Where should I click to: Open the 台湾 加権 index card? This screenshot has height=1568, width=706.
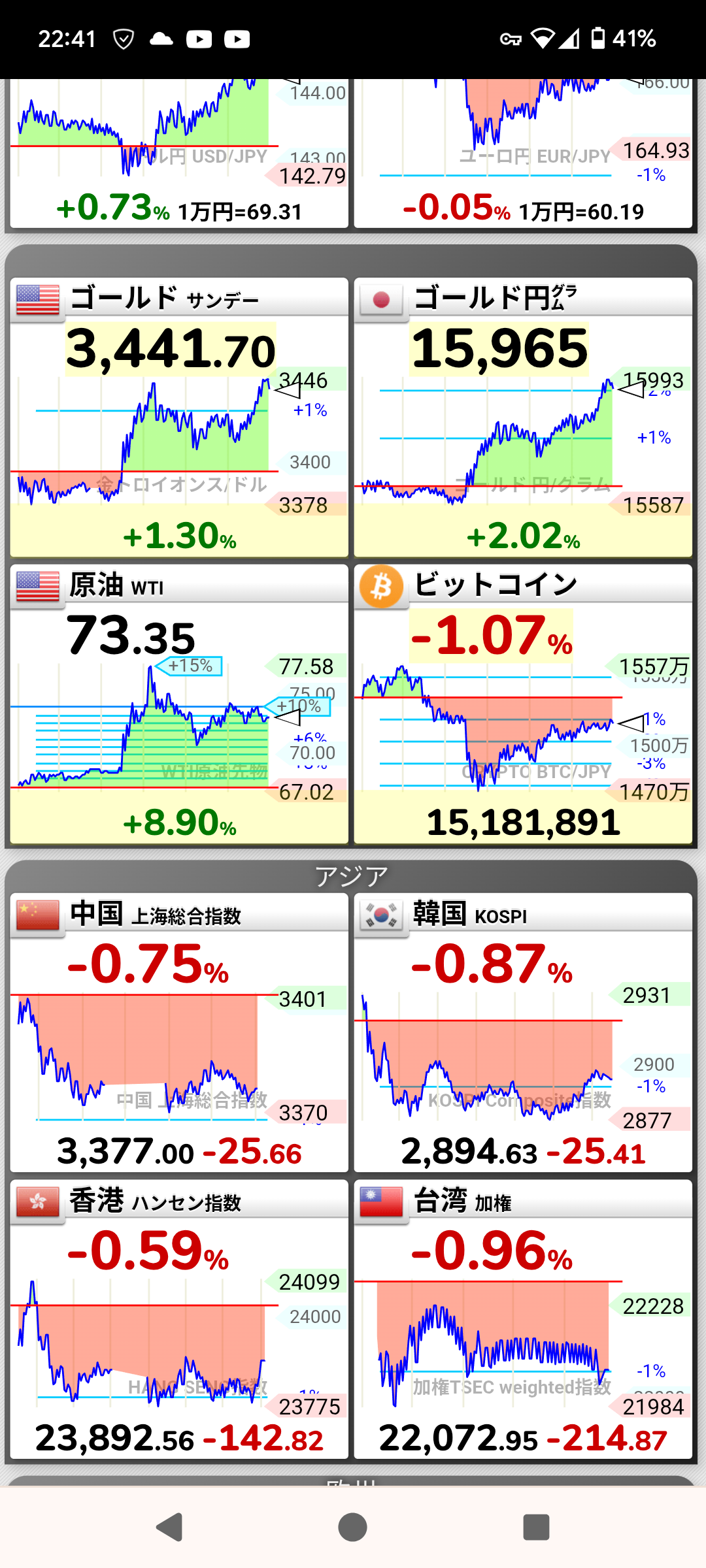[x=522, y=1318]
